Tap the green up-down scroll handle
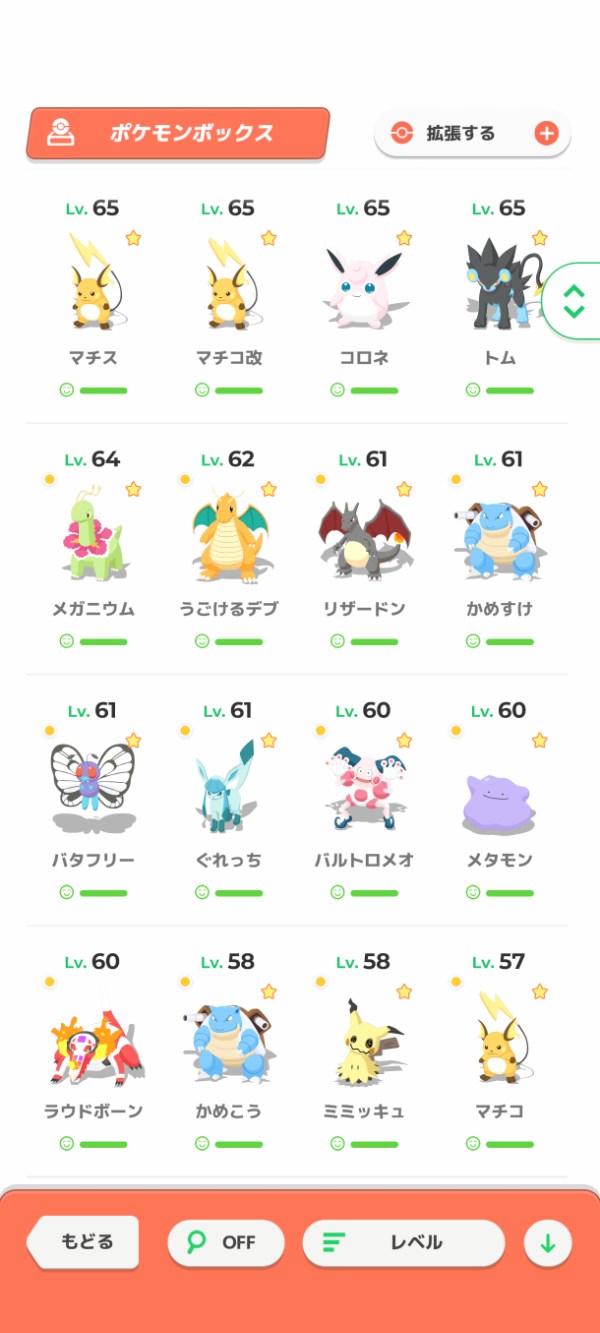The image size is (600, 1333). 574,302
